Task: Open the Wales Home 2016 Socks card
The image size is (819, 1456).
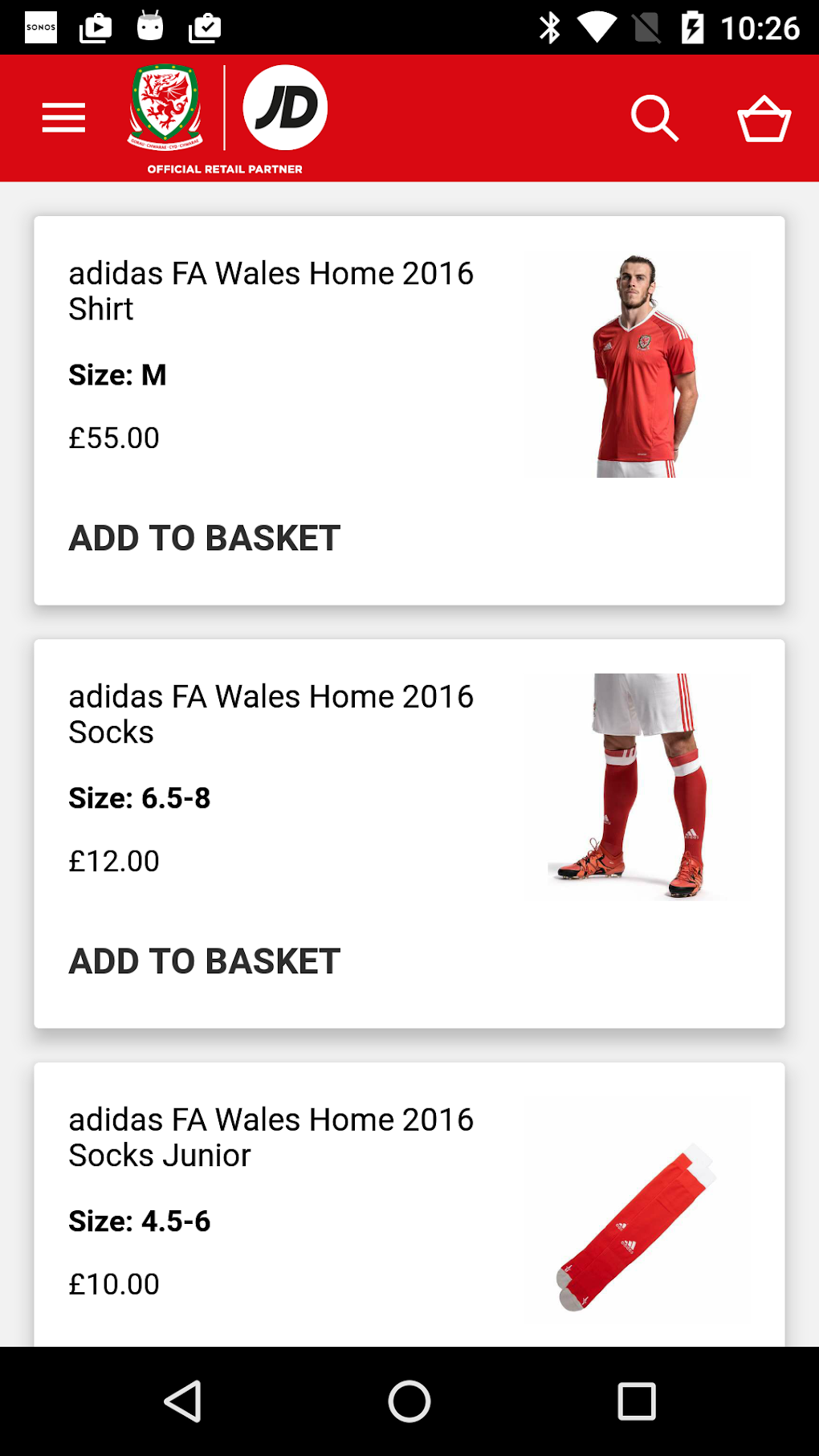Action: pyautogui.click(x=271, y=714)
